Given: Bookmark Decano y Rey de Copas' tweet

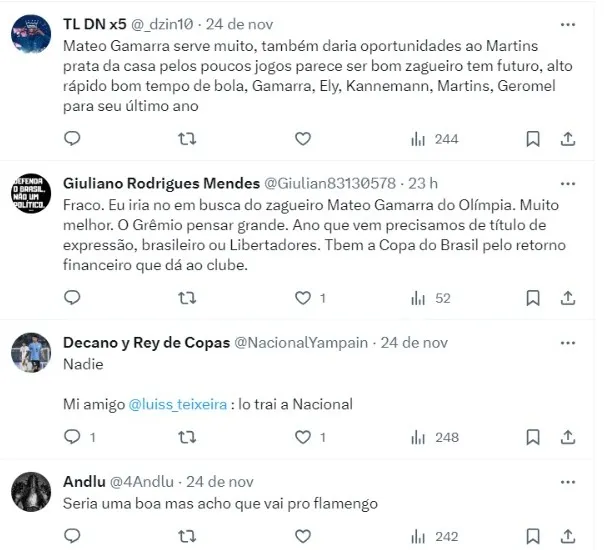Looking at the screenshot, I should pyautogui.click(x=533, y=437).
